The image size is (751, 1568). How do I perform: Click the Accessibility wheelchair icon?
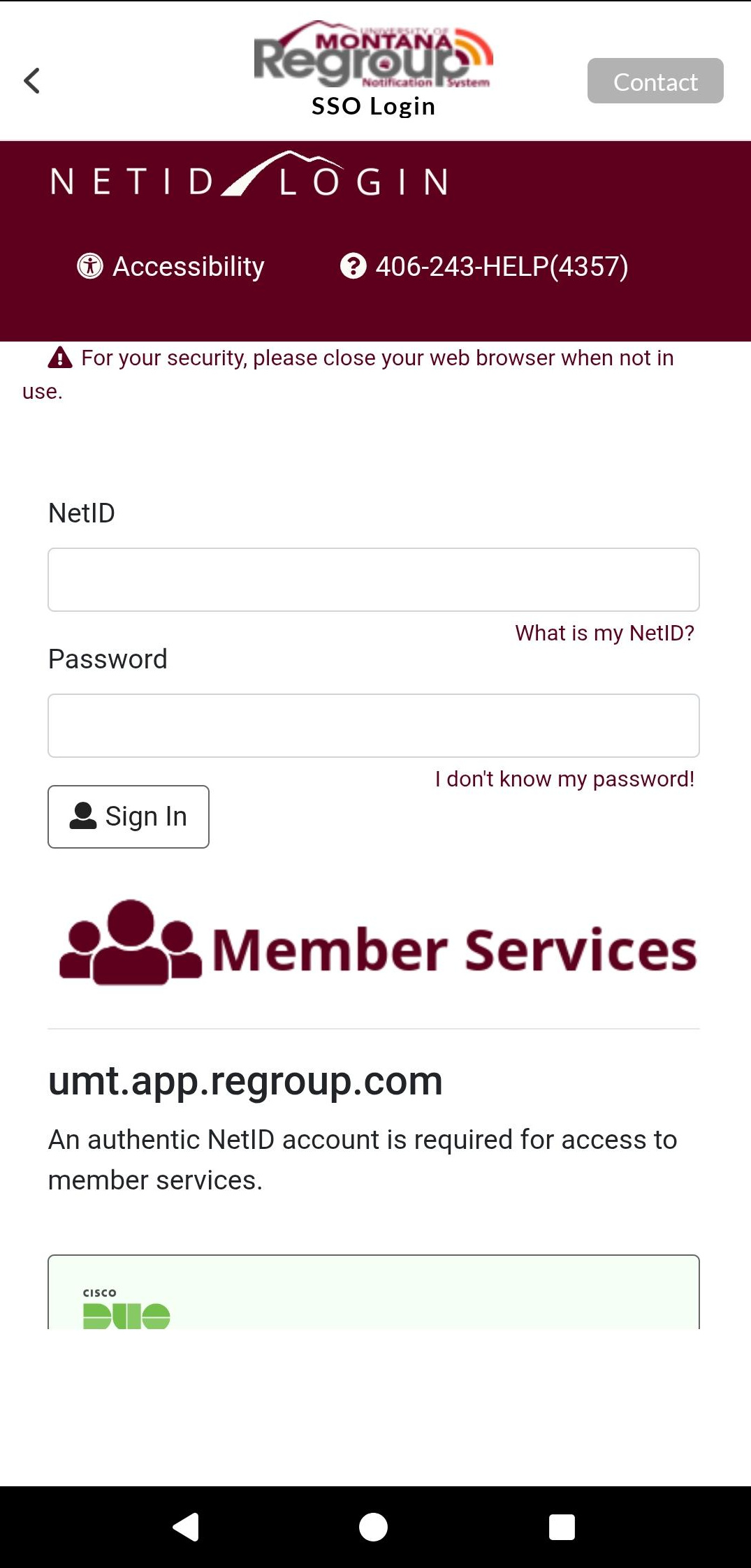(89, 265)
